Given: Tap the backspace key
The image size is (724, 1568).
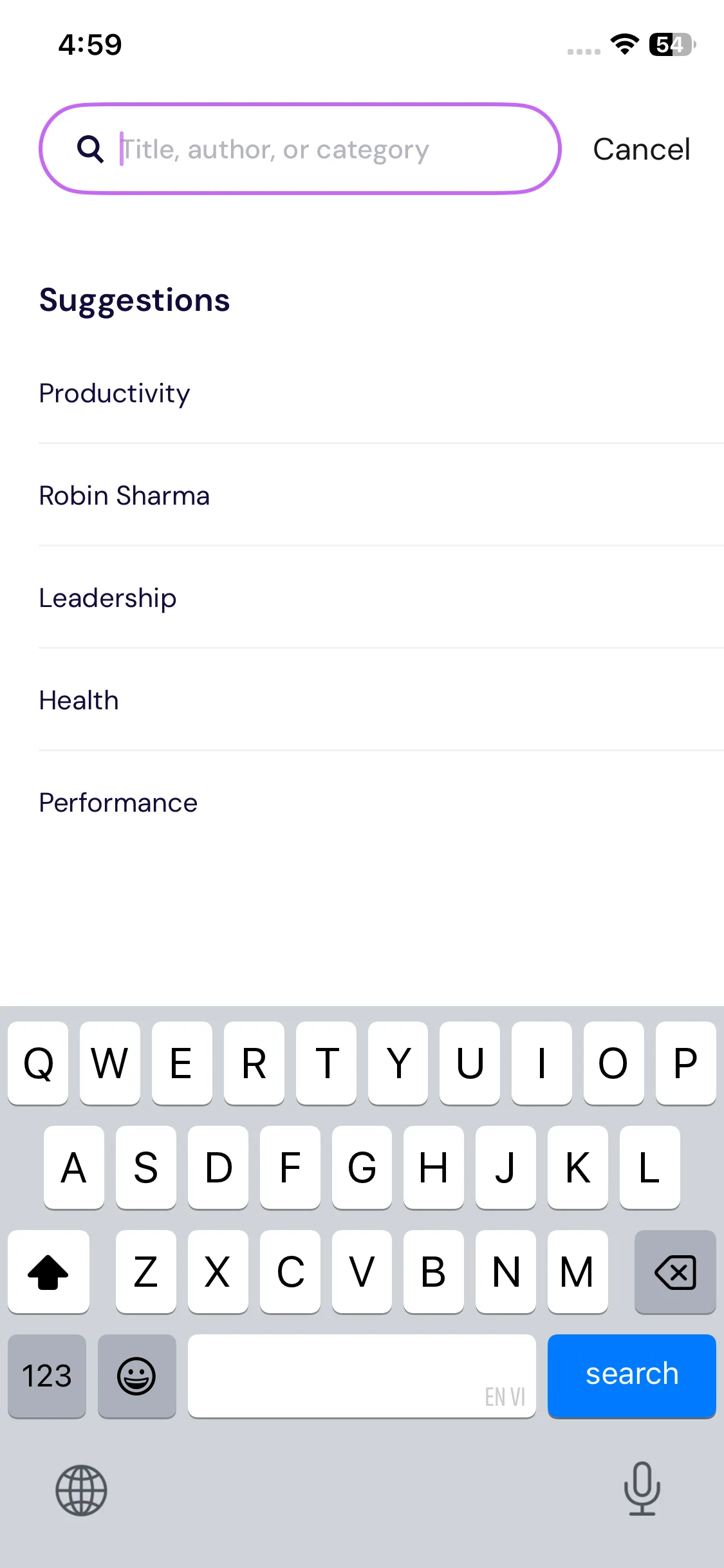Looking at the screenshot, I should pos(674,1272).
